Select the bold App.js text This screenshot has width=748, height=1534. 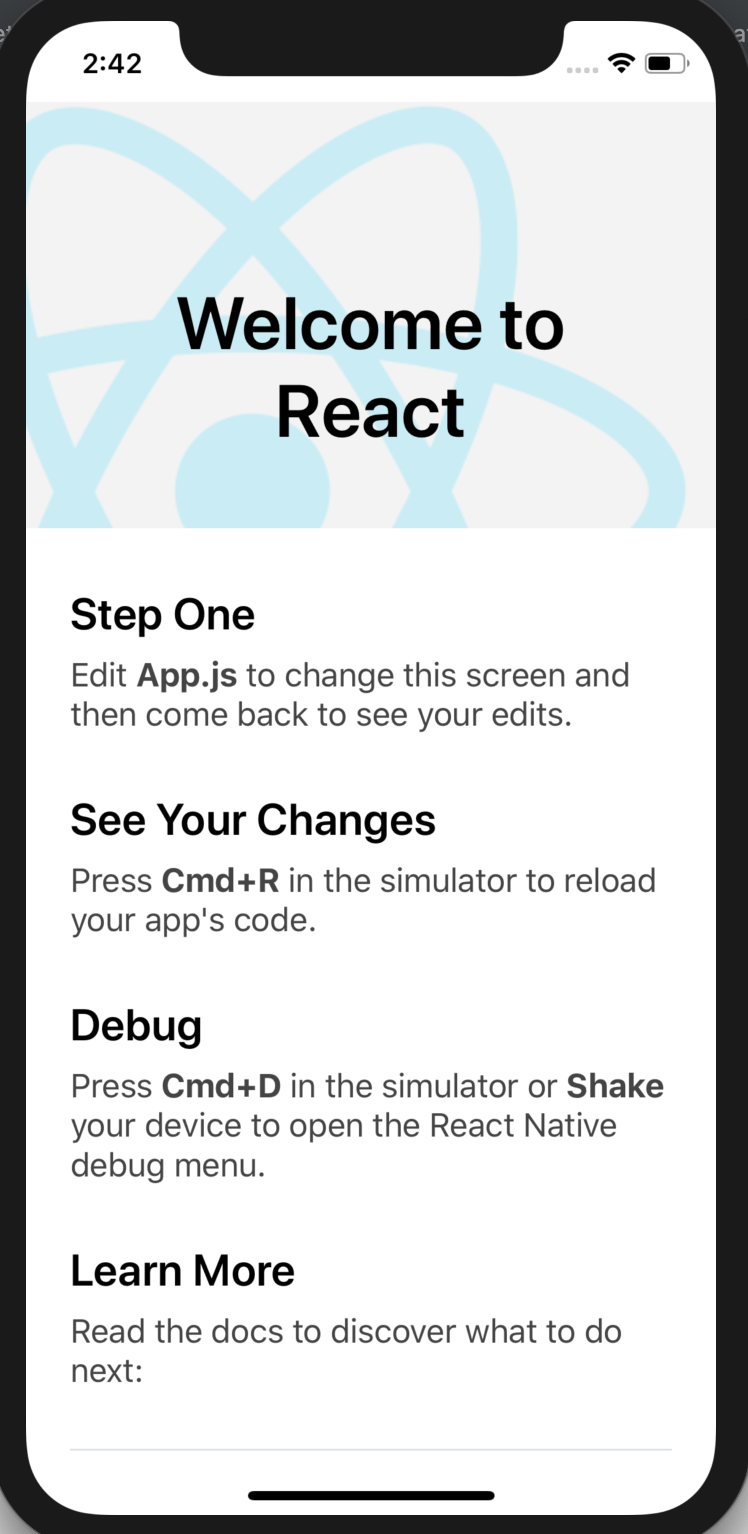[x=188, y=675]
